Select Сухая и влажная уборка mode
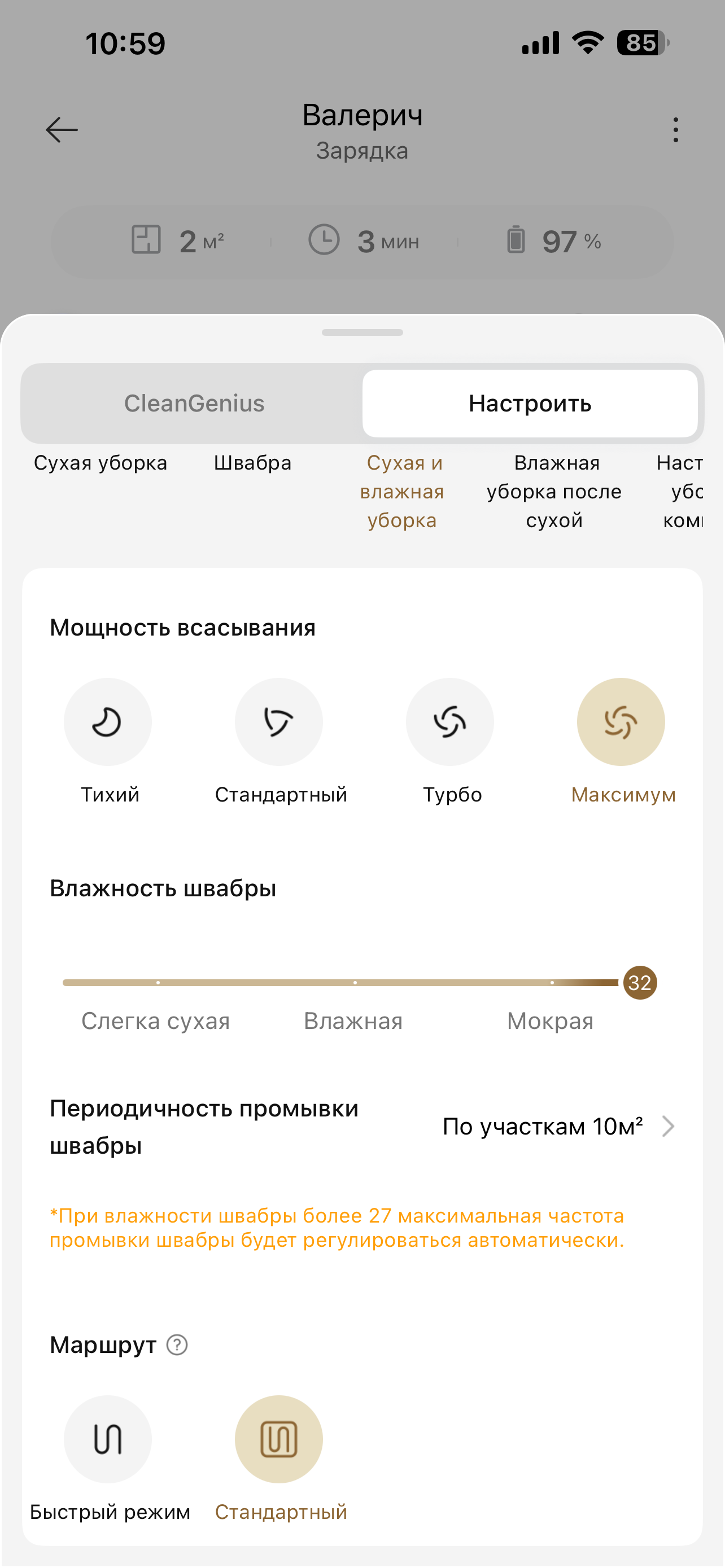This screenshot has height=1568, width=725. (x=403, y=492)
